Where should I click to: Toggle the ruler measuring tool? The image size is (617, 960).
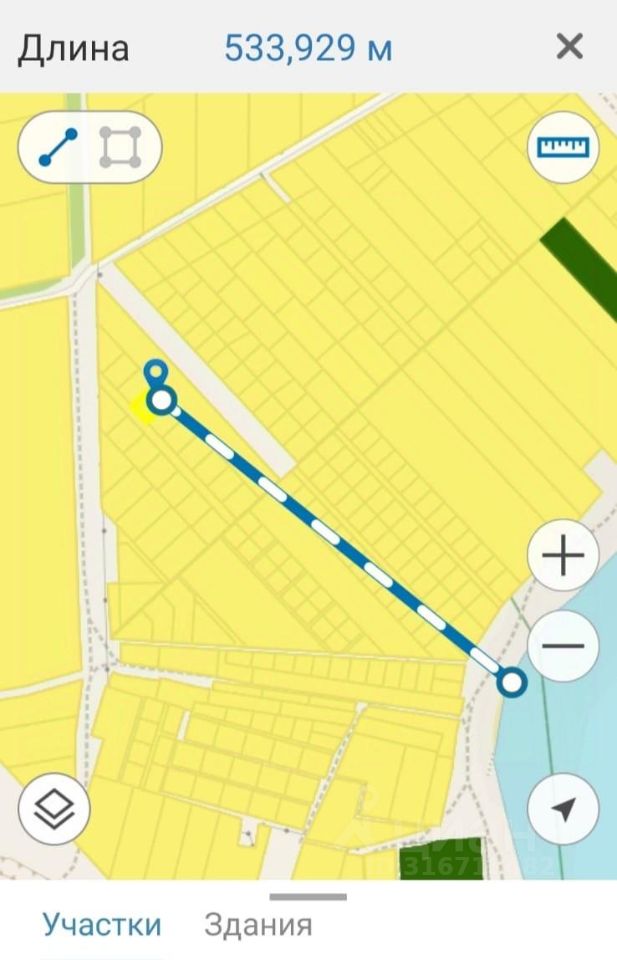coord(563,148)
